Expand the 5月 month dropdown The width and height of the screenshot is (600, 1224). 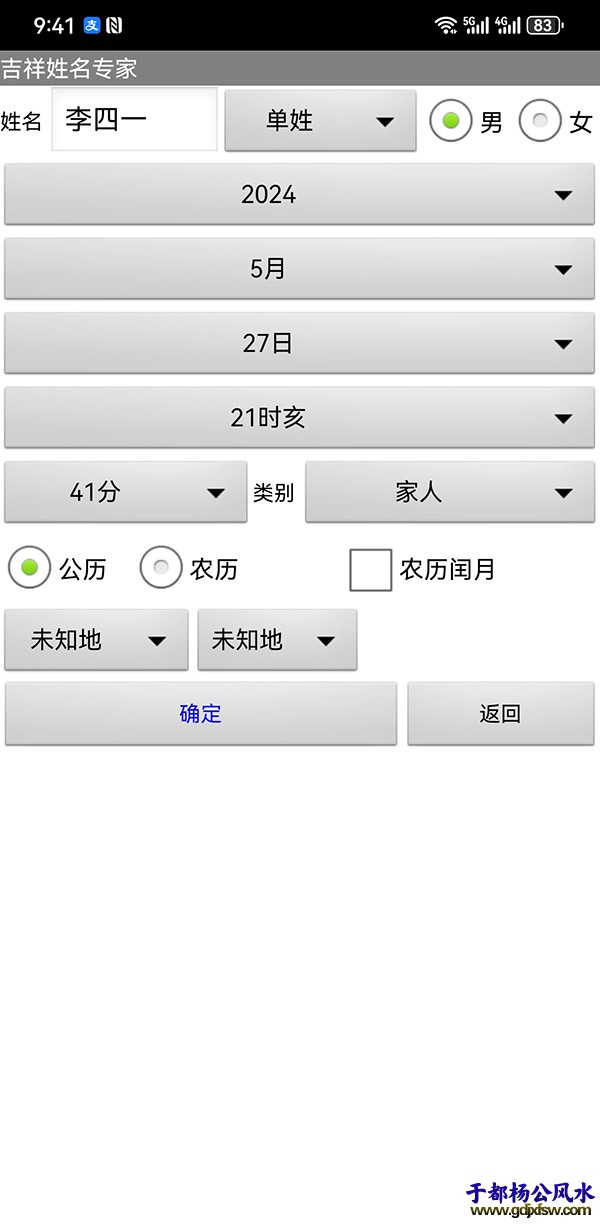pyautogui.click(x=300, y=268)
